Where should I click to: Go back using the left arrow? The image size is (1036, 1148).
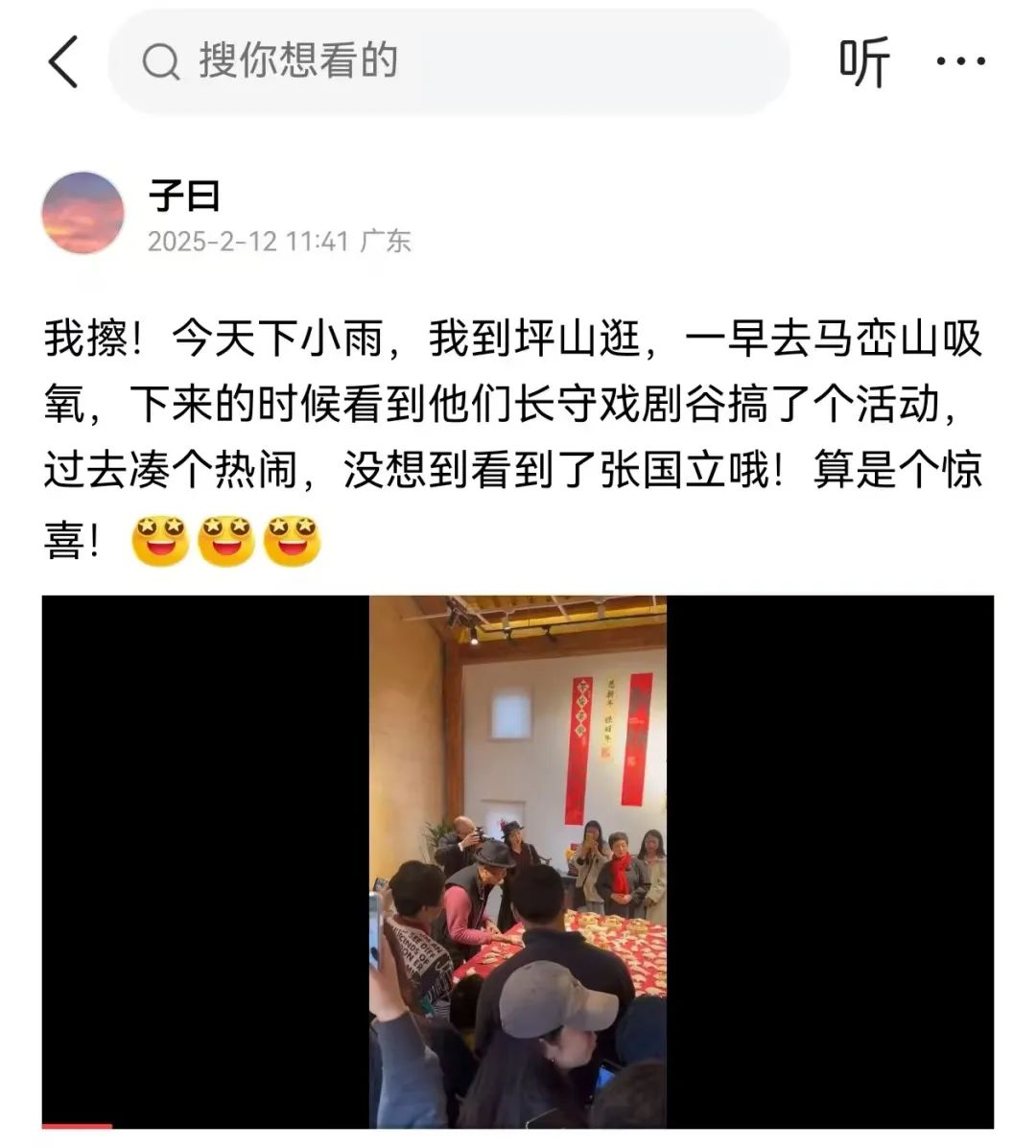tap(63, 62)
